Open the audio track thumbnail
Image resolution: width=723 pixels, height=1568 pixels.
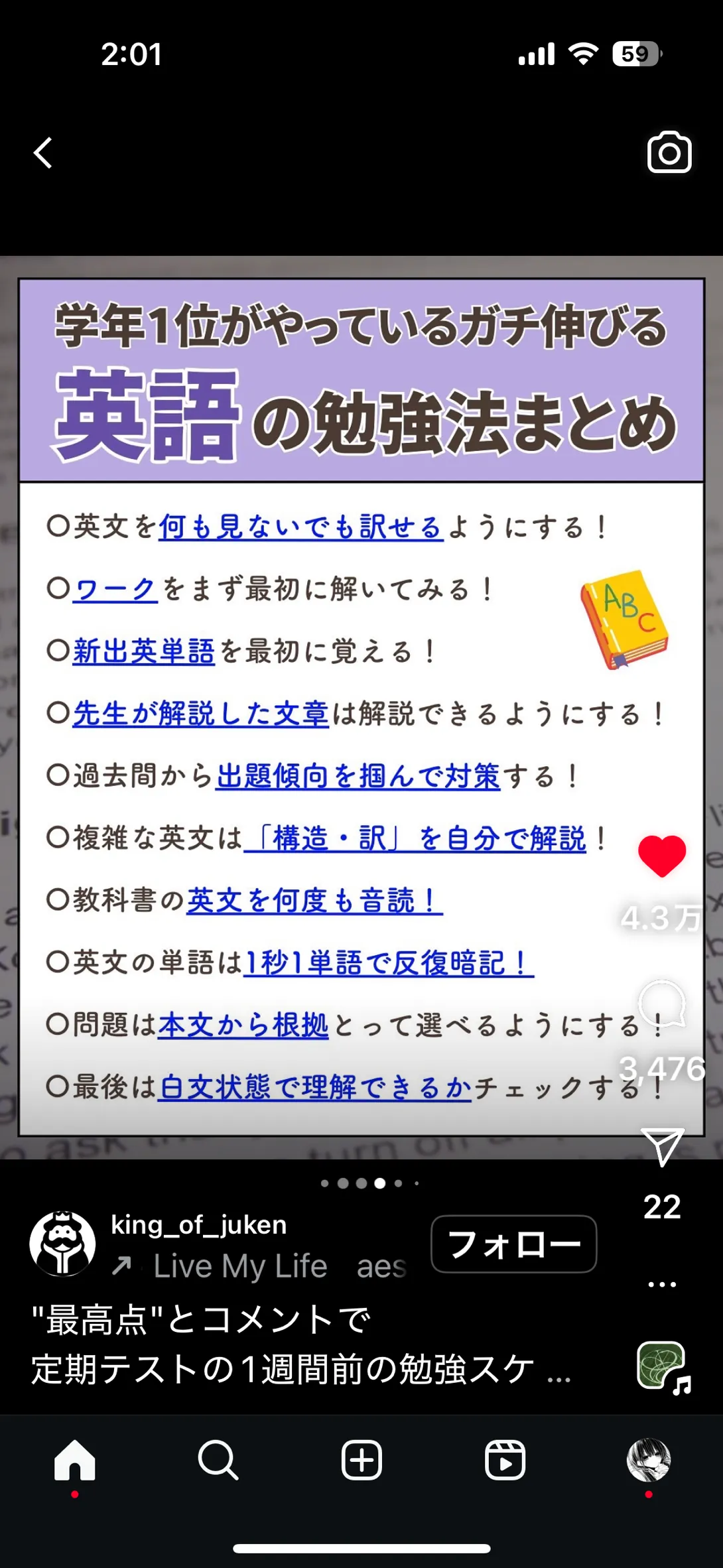tap(663, 1366)
